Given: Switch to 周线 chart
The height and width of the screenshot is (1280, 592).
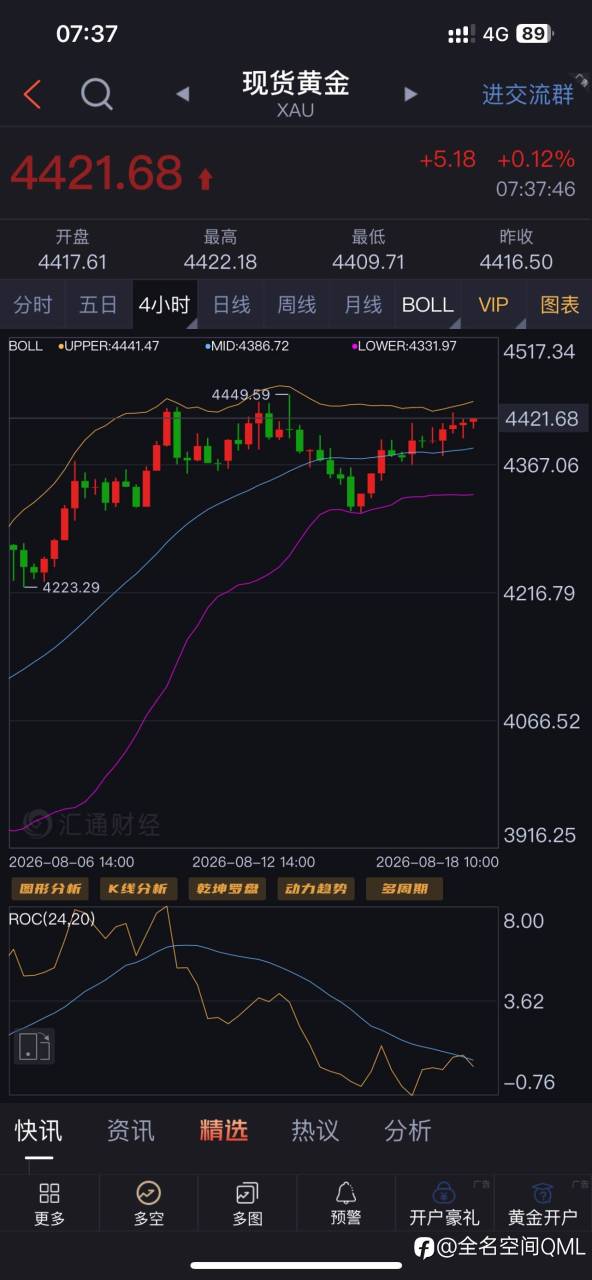Looking at the screenshot, I should [x=297, y=305].
